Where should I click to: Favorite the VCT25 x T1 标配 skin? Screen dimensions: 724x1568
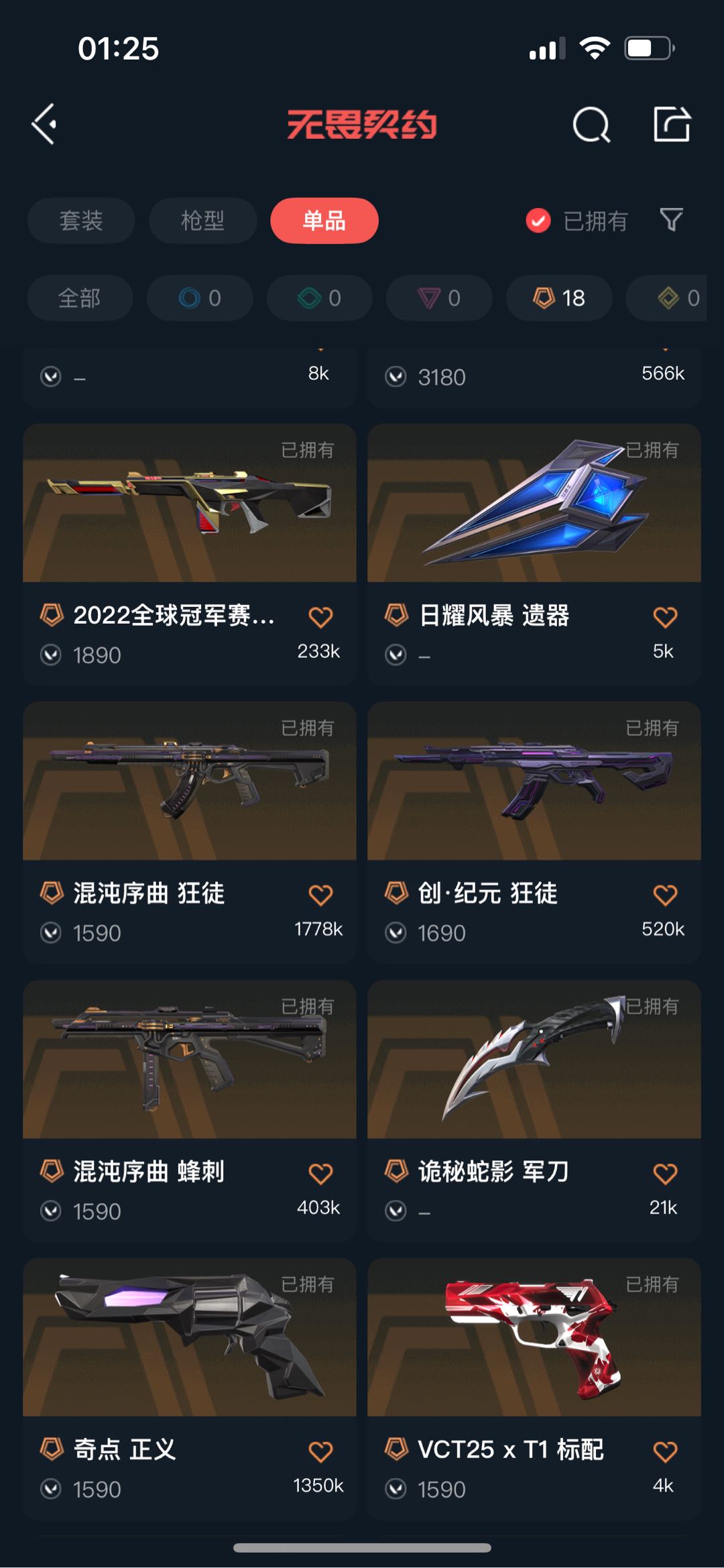click(x=665, y=1451)
